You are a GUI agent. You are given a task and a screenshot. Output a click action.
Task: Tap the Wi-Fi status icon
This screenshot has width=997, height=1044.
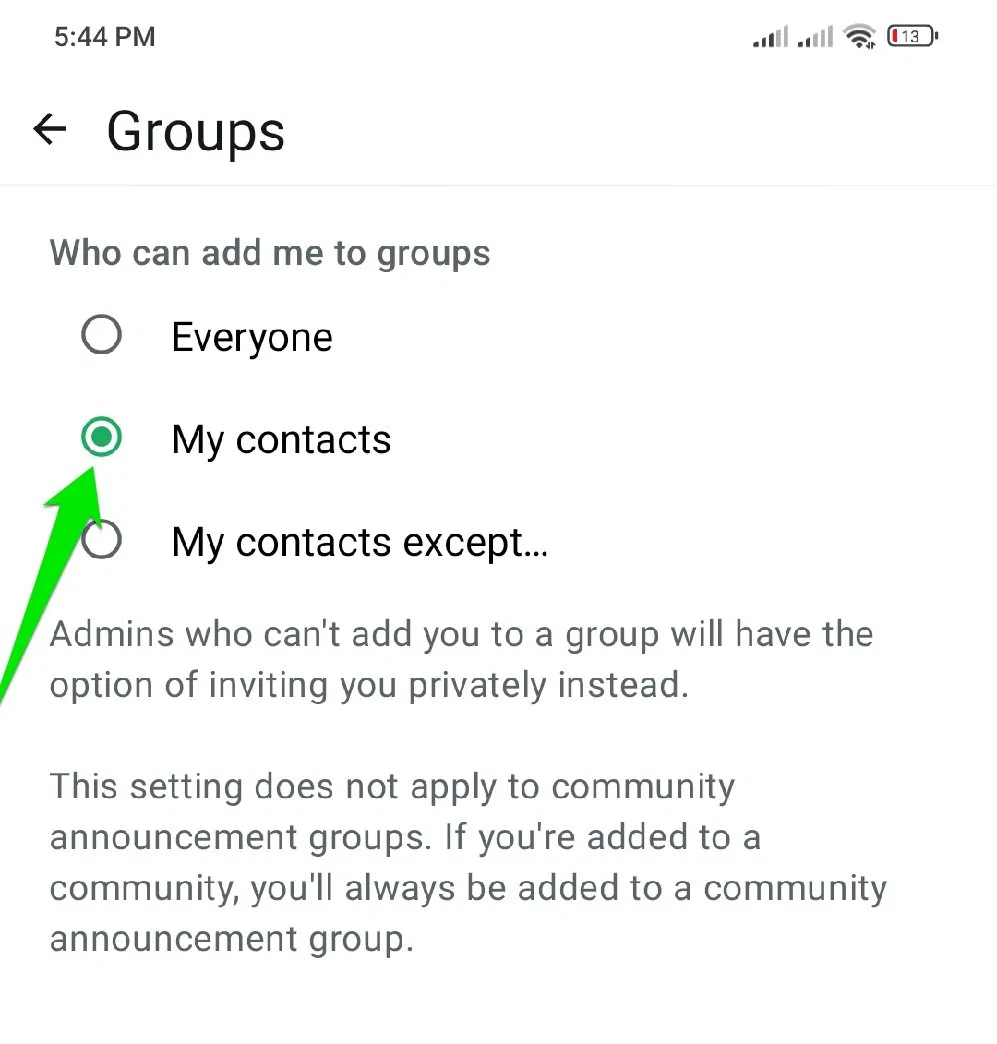tap(860, 36)
